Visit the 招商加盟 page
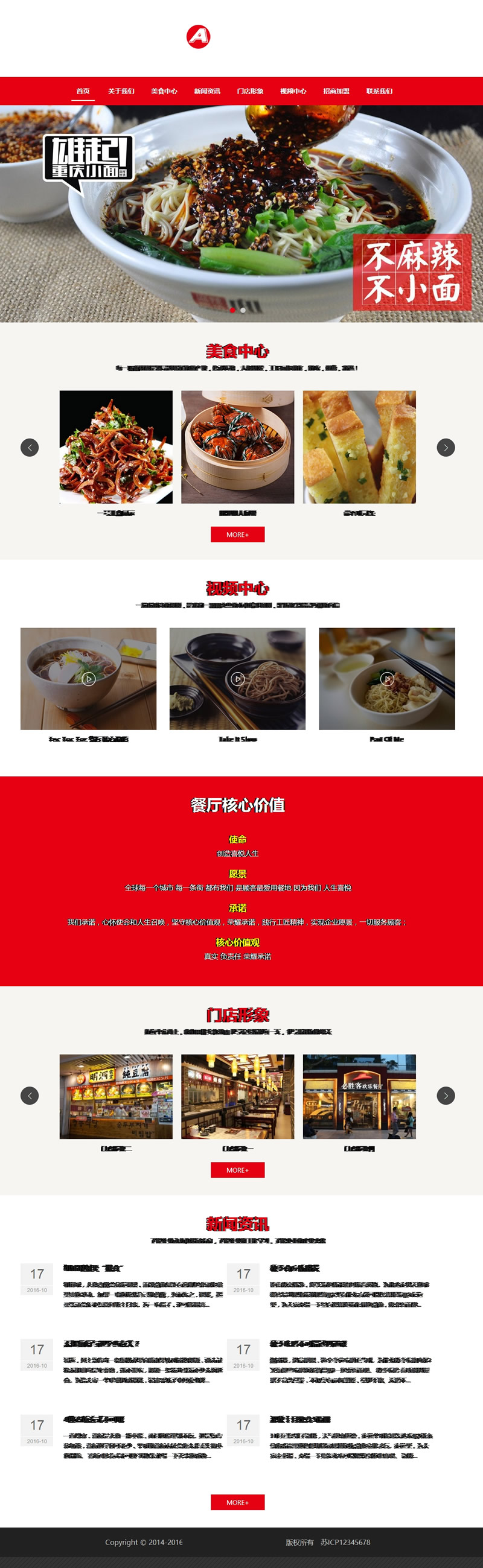The height and width of the screenshot is (1568, 483). pyautogui.click(x=336, y=91)
